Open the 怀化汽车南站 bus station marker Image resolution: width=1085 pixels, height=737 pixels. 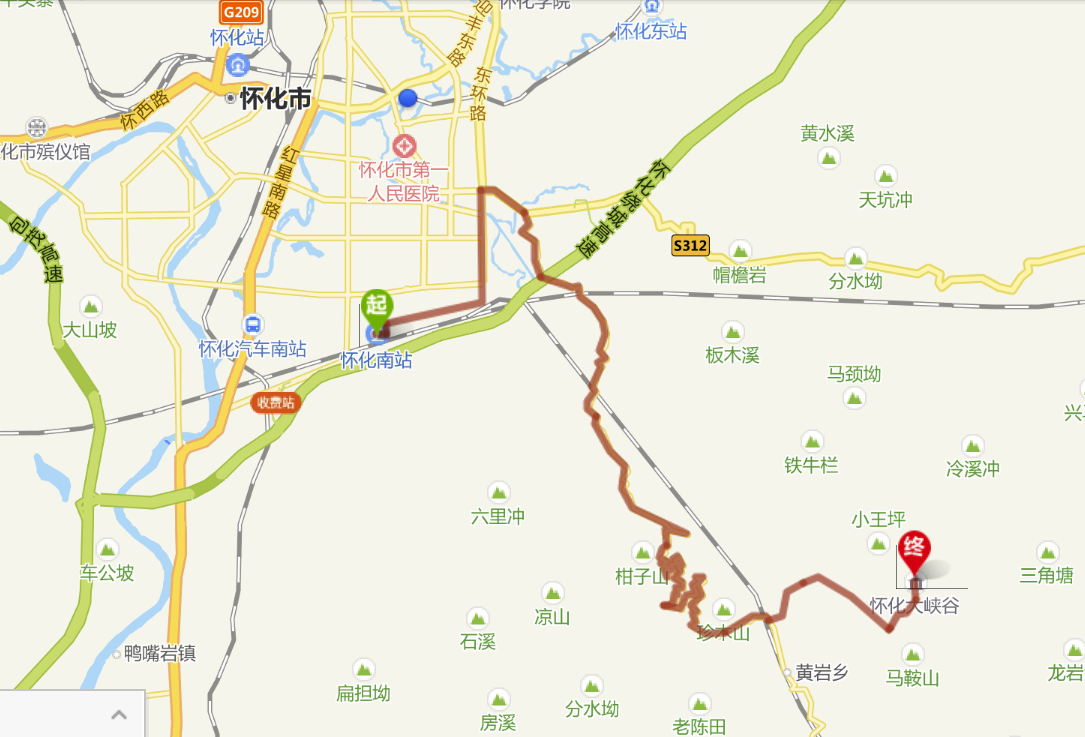253,325
